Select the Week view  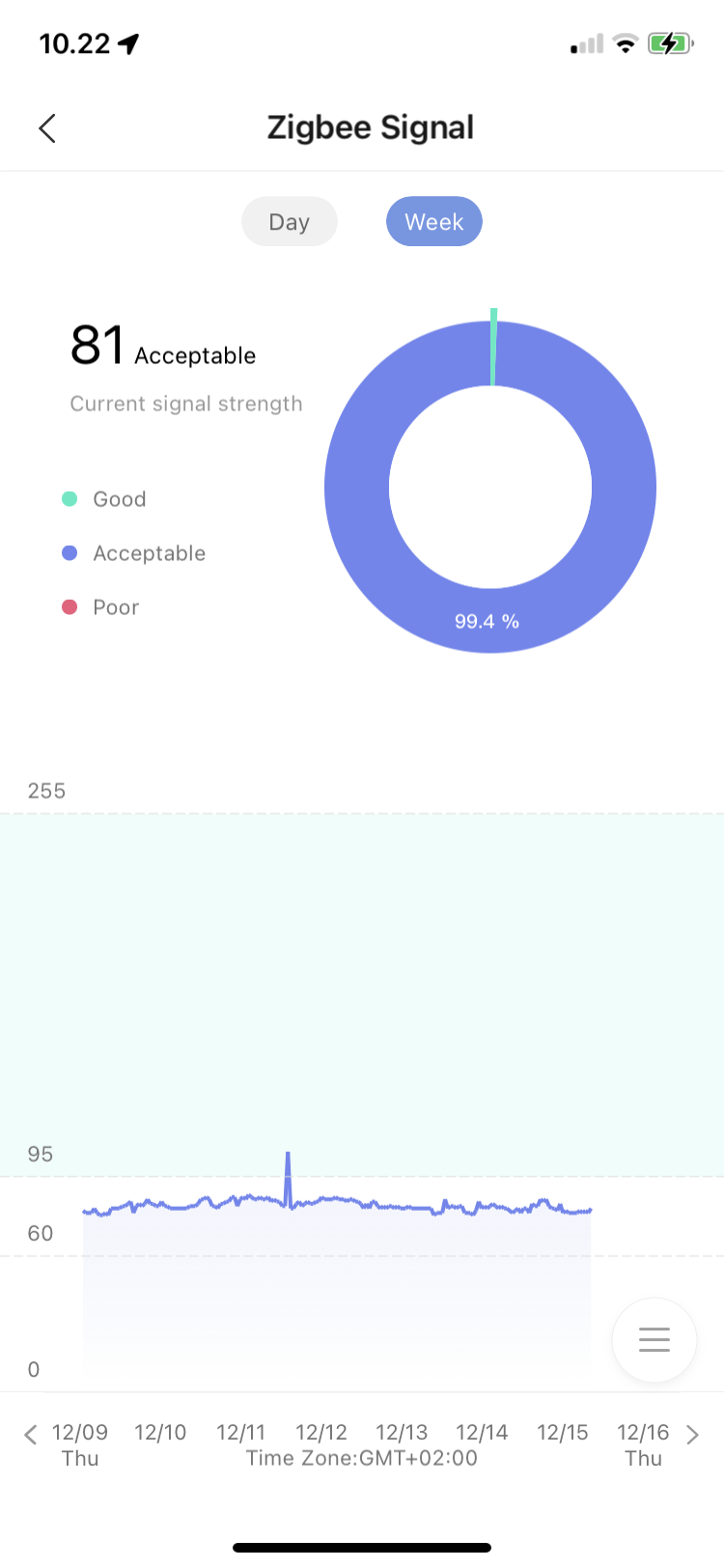[x=433, y=222]
